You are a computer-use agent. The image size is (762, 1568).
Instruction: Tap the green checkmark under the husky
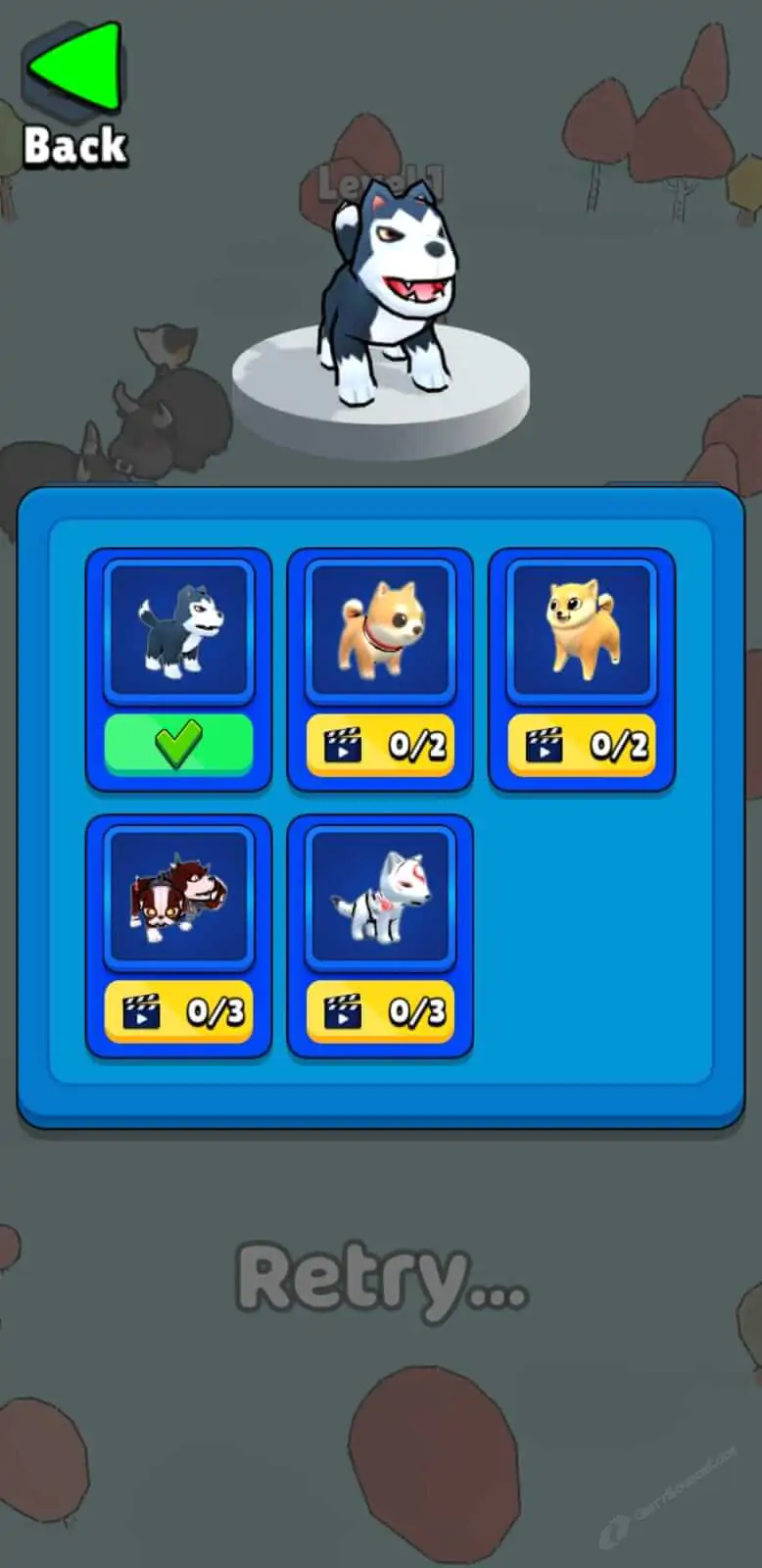[179, 746]
